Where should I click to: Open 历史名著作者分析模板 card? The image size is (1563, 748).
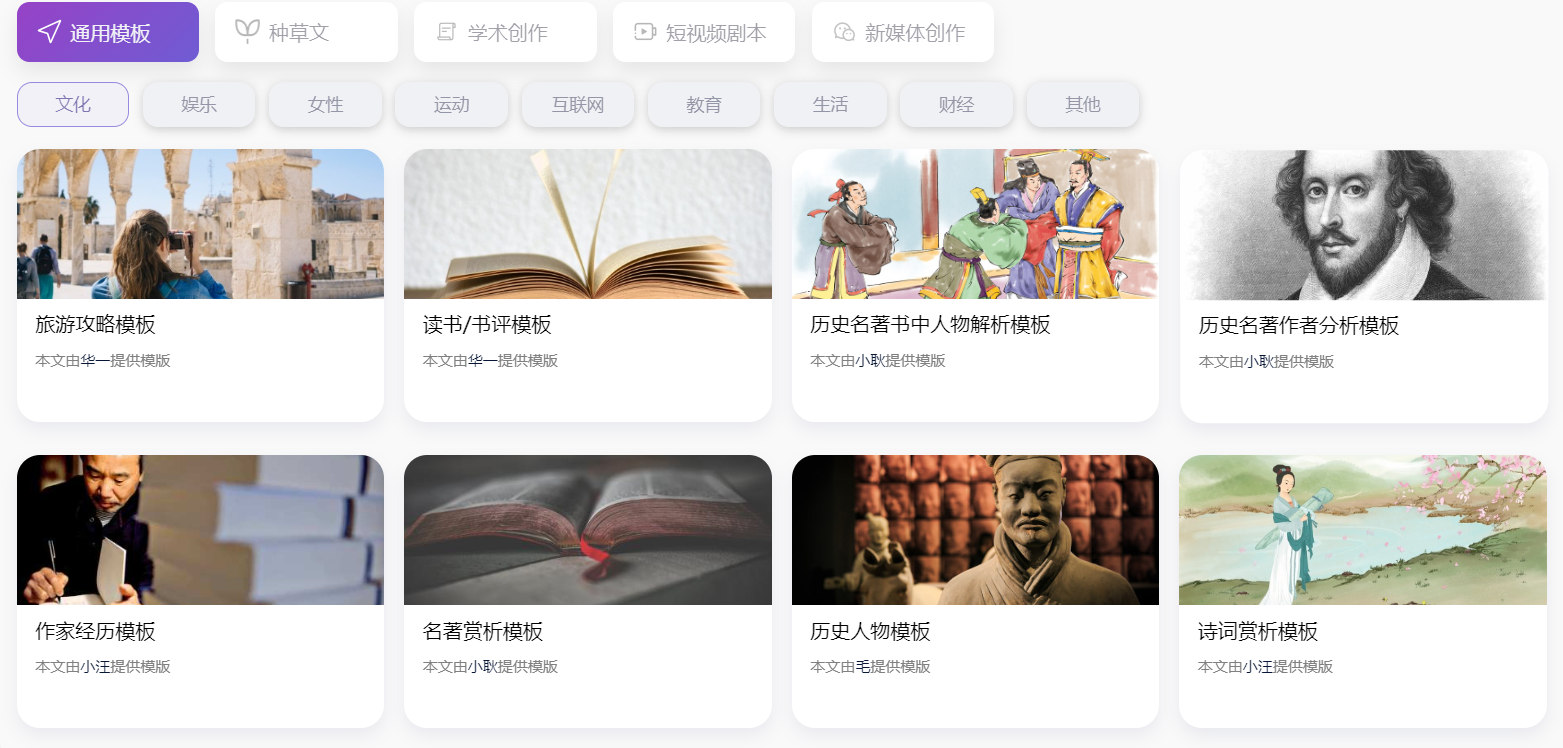click(1363, 285)
